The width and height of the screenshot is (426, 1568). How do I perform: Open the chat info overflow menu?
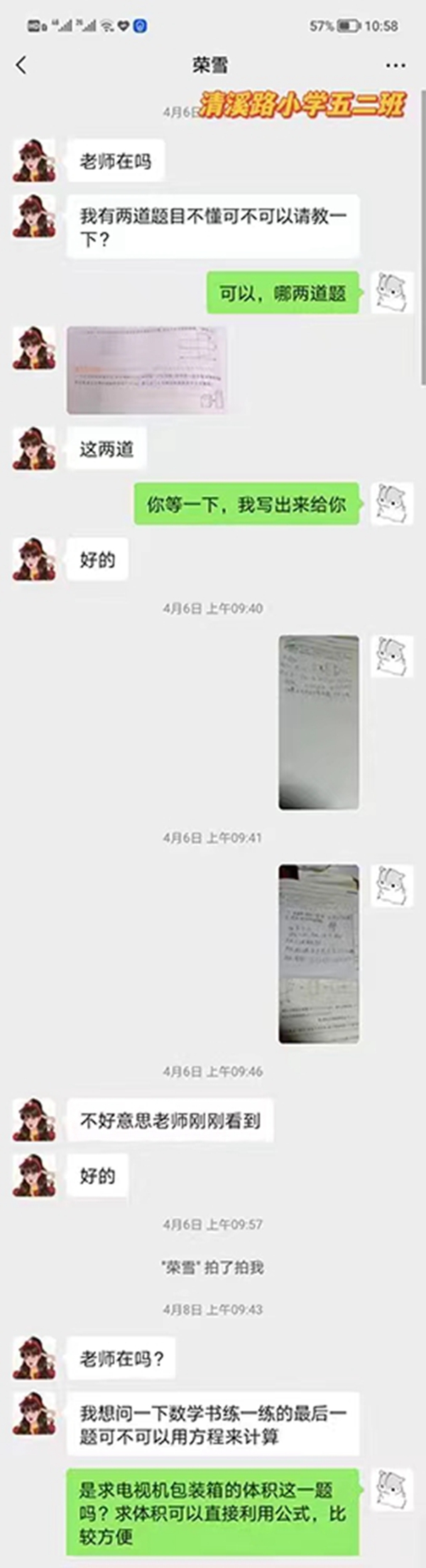(x=395, y=65)
